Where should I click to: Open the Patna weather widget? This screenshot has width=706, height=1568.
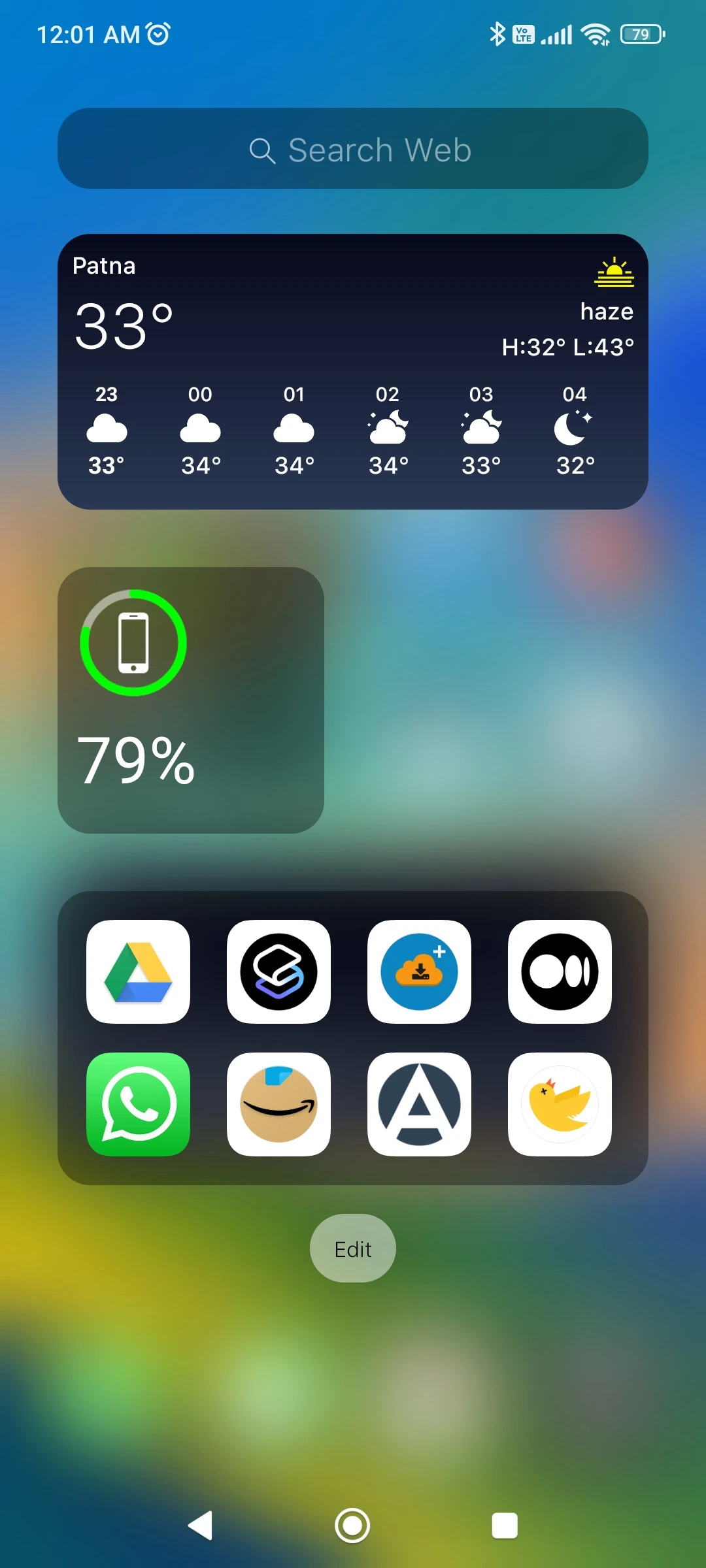pos(353,372)
